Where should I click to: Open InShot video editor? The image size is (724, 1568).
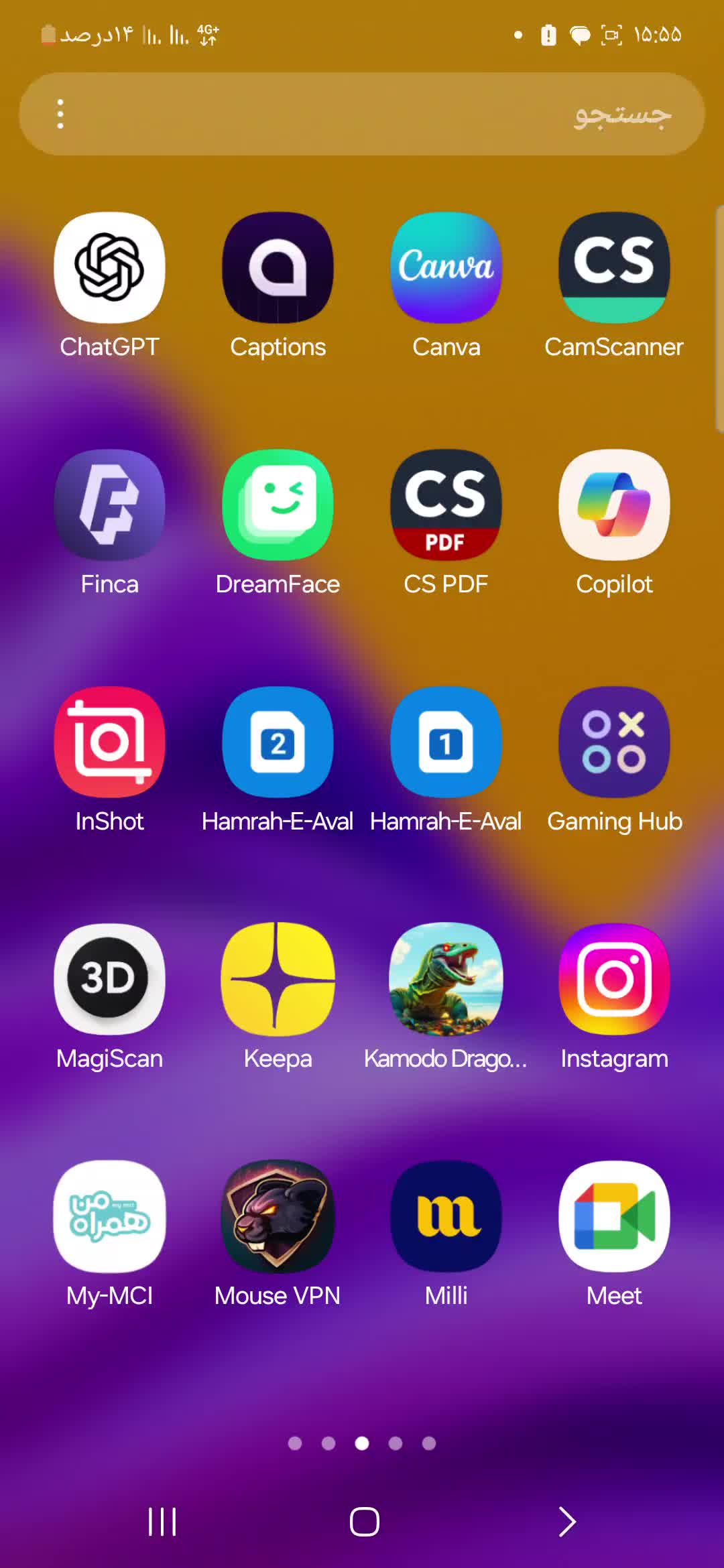(x=109, y=742)
